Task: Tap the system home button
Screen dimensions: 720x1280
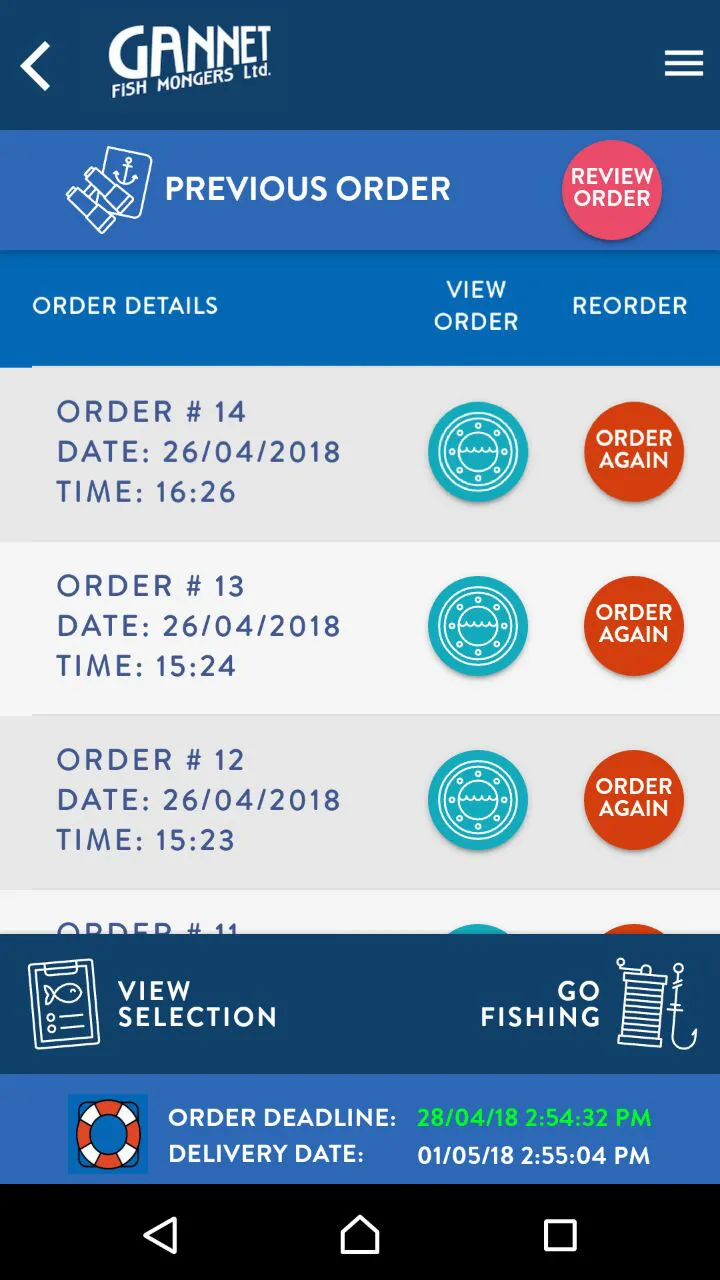Action: click(360, 1234)
